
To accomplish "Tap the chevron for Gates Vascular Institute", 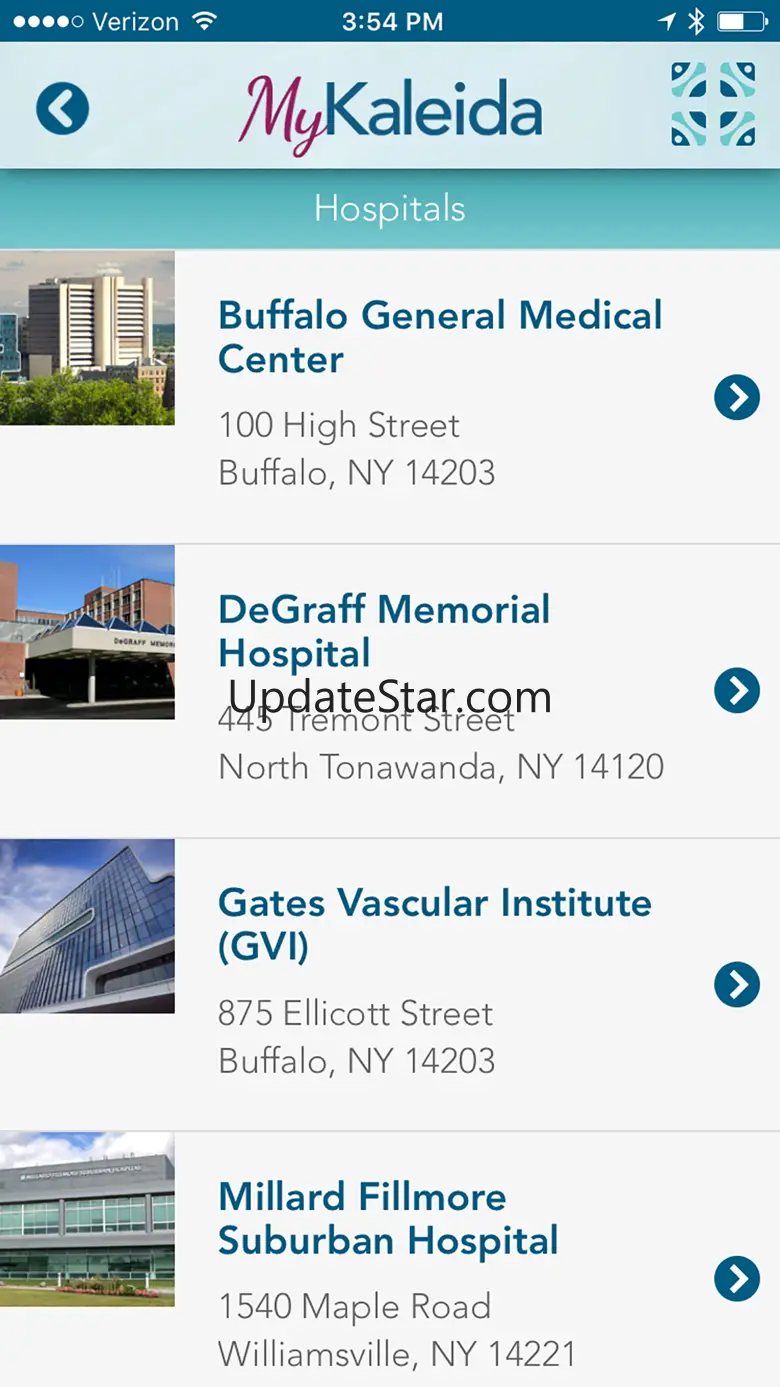I will tap(737, 985).
